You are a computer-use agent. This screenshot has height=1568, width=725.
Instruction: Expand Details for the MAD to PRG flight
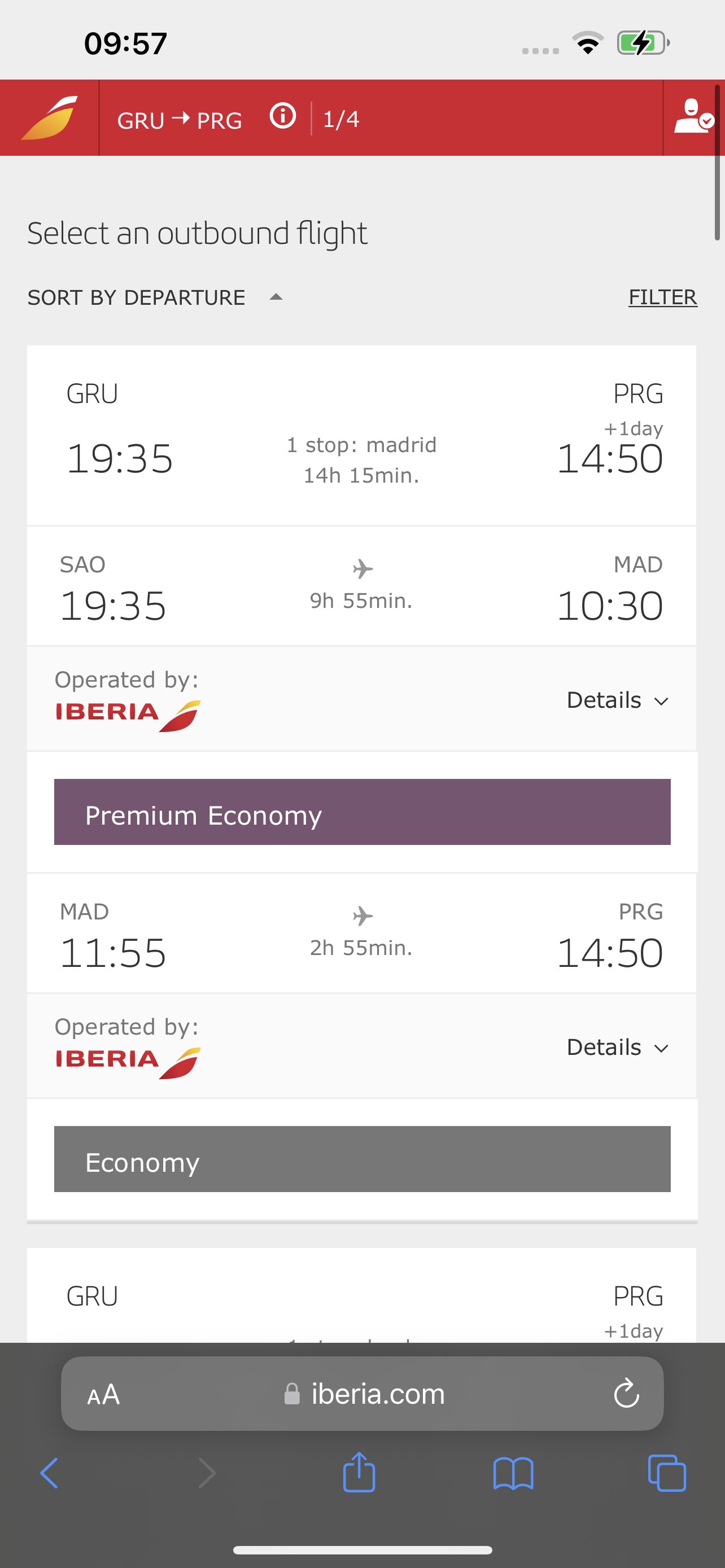click(x=617, y=1047)
